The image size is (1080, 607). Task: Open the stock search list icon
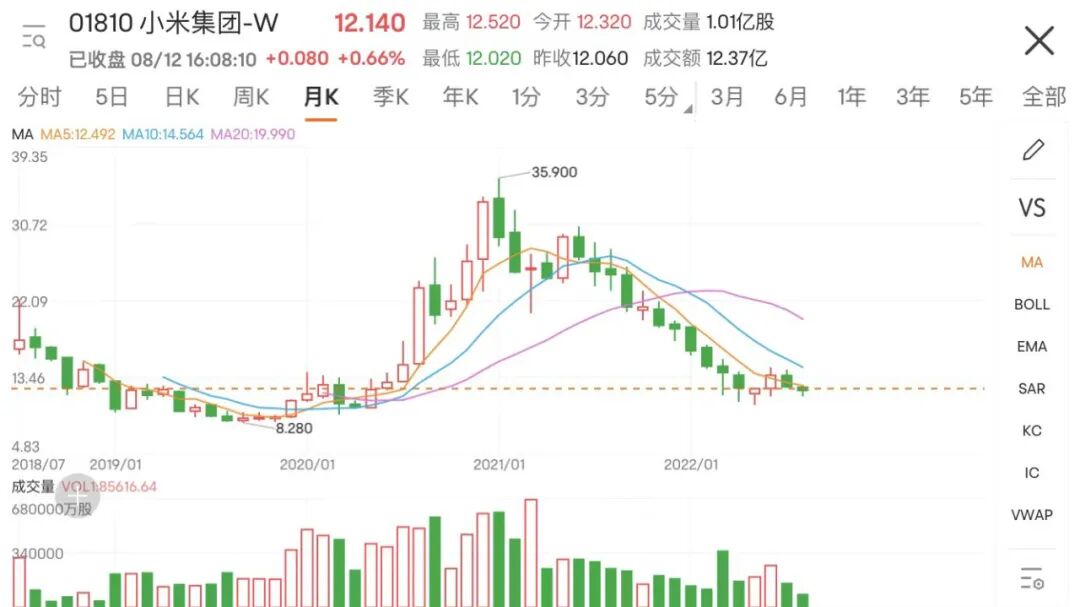(x=33, y=37)
